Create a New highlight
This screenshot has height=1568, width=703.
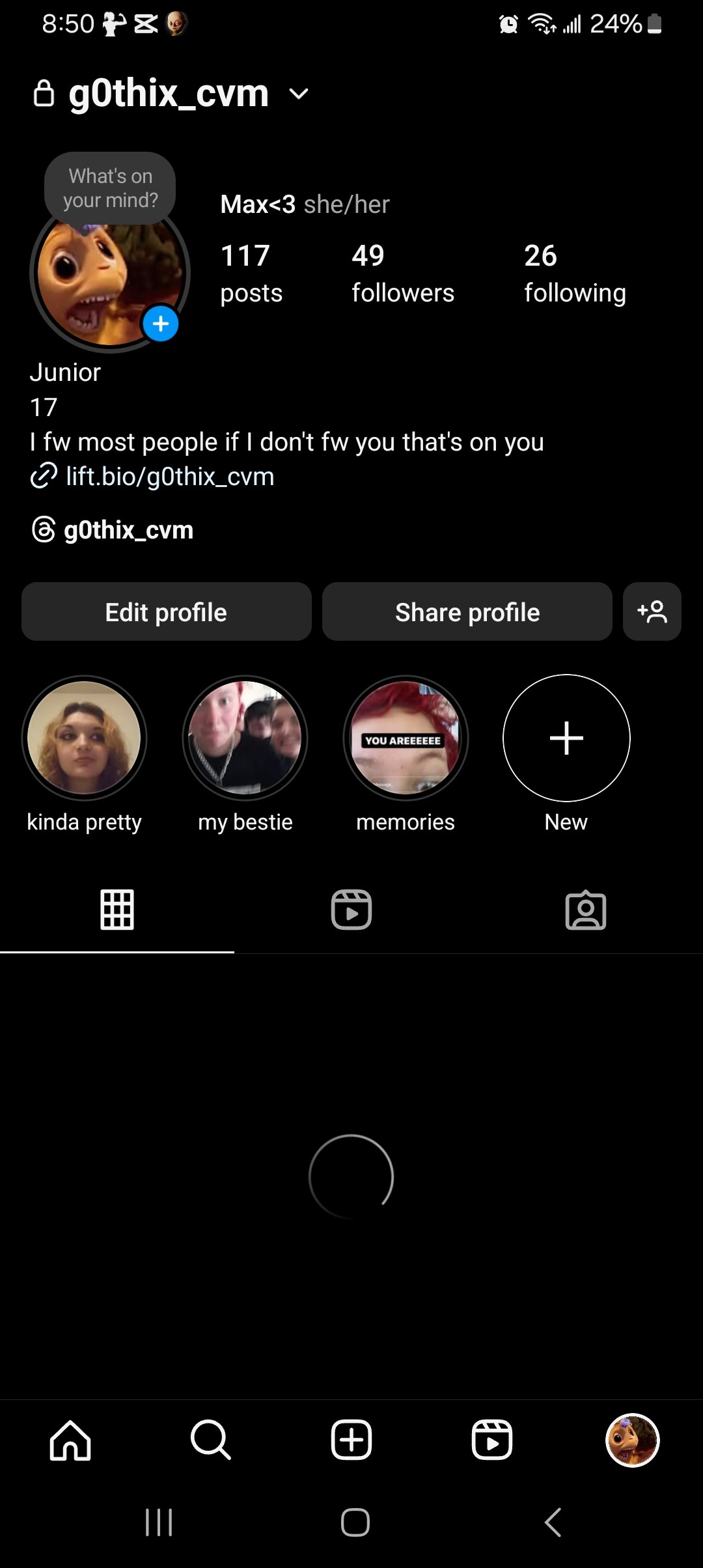tap(566, 738)
